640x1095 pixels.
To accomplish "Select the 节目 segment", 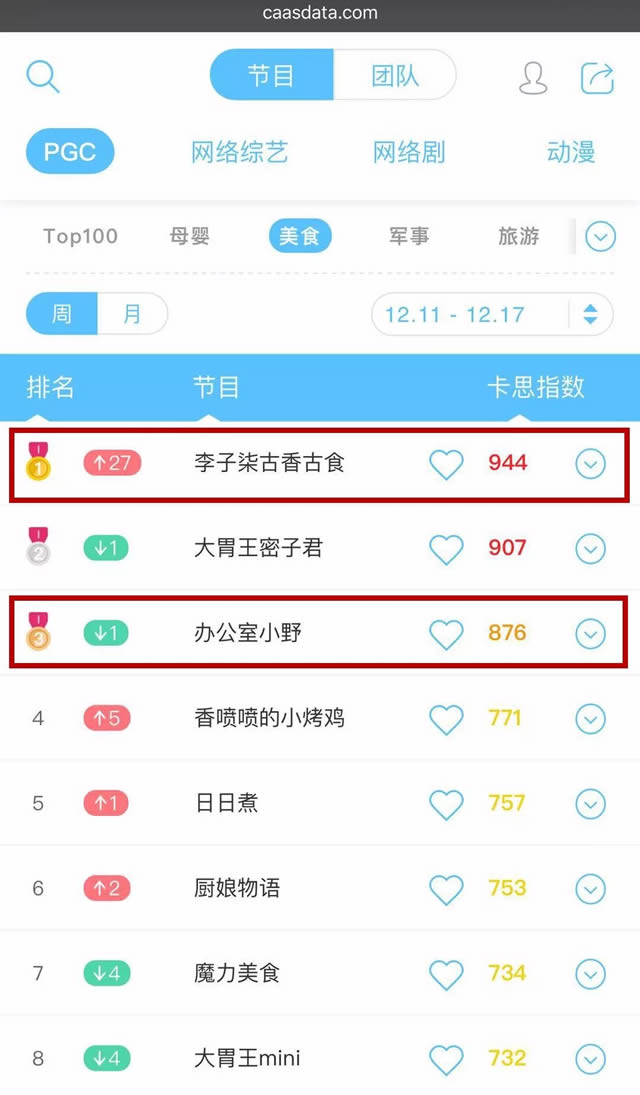I will [271, 76].
